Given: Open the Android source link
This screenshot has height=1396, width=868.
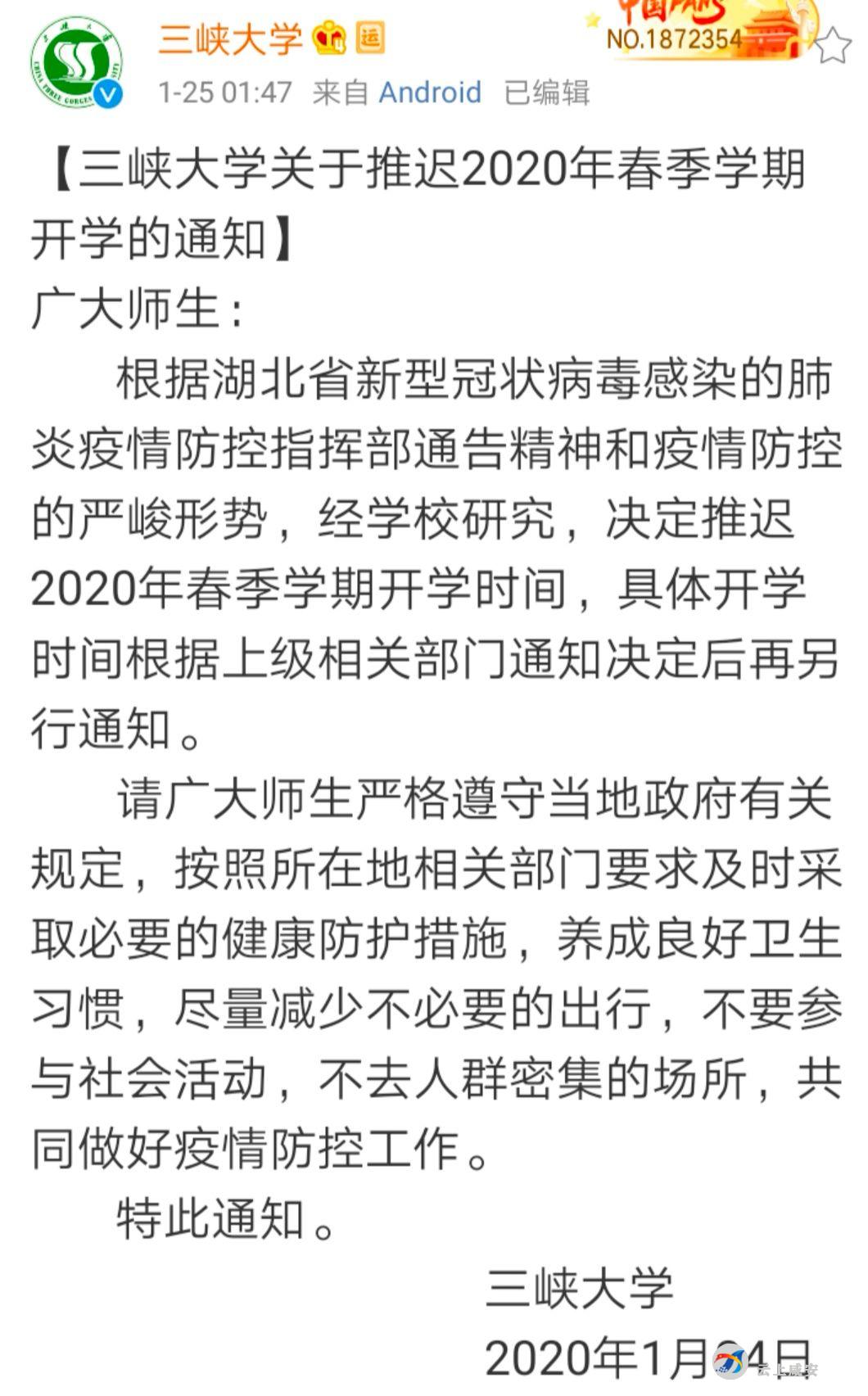Looking at the screenshot, I should click(430, 92).
